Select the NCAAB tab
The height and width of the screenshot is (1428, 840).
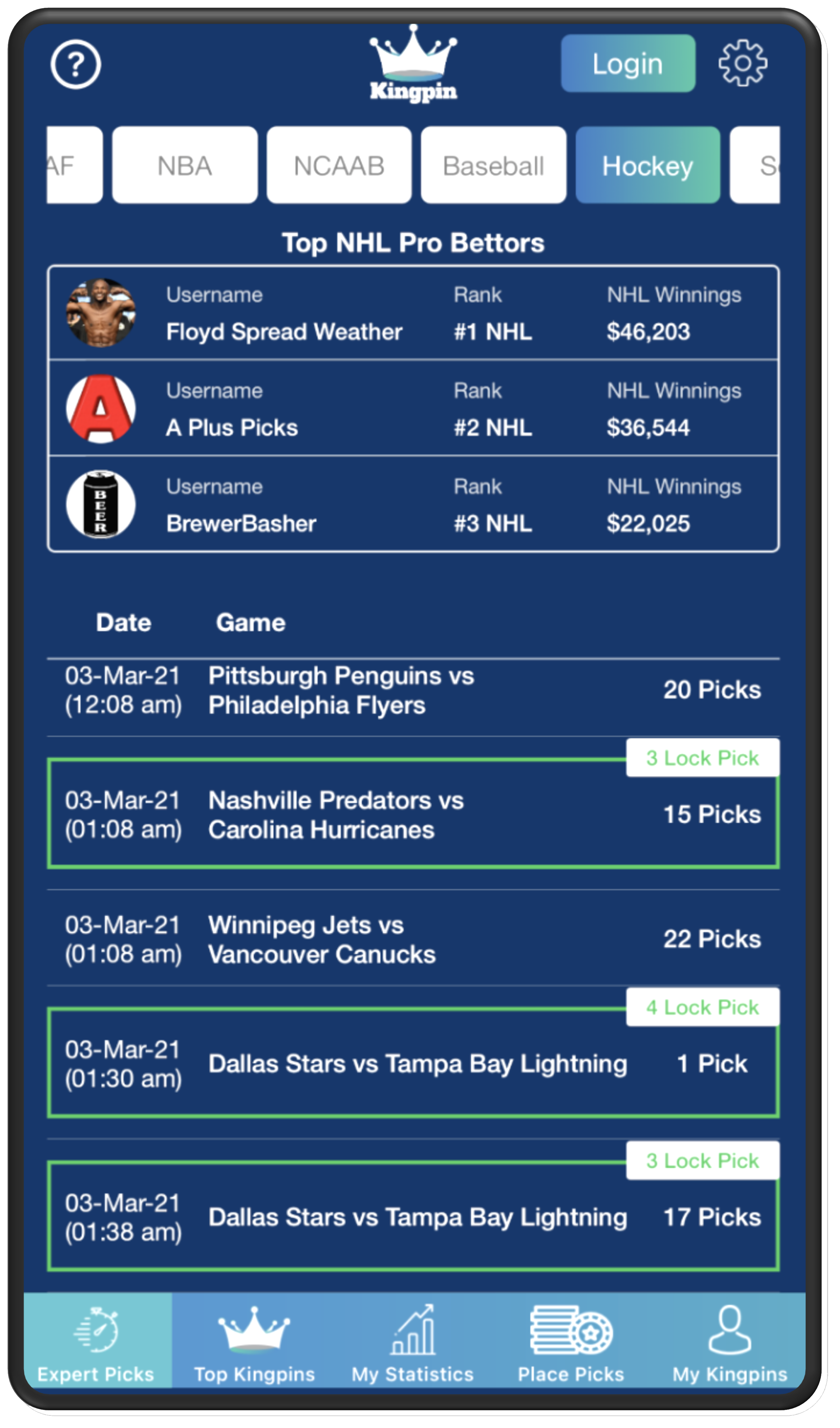tap(339, 165)
